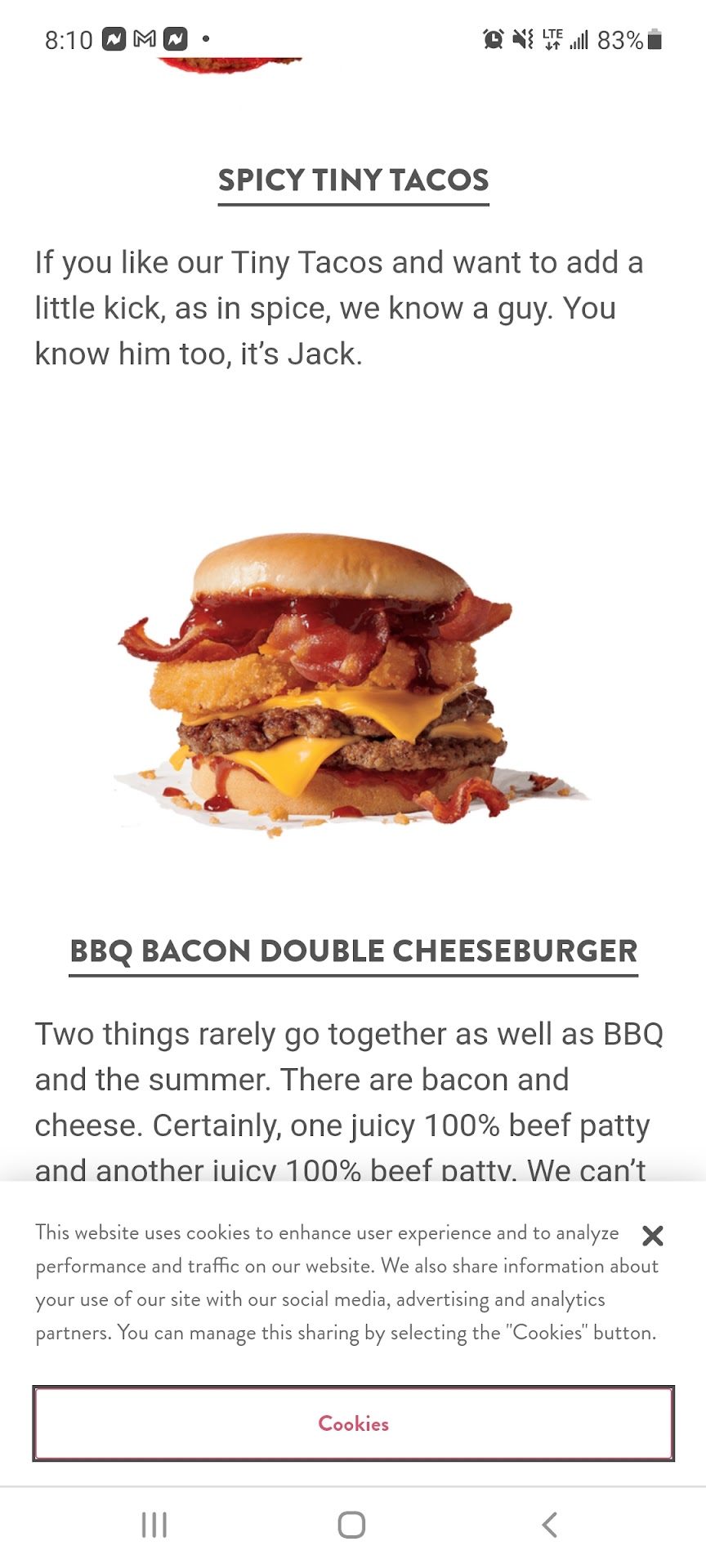Open the BBQ Bacon Double Cheeseburger link
The image size is (706, 1568).
353,951
